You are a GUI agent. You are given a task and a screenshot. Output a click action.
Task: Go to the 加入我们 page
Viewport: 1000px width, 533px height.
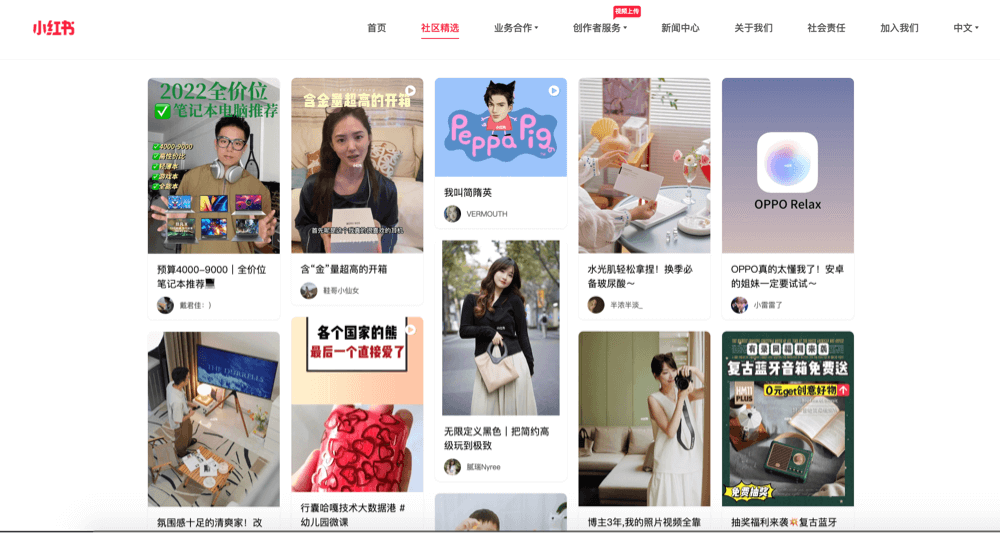[x=899, y=28]
